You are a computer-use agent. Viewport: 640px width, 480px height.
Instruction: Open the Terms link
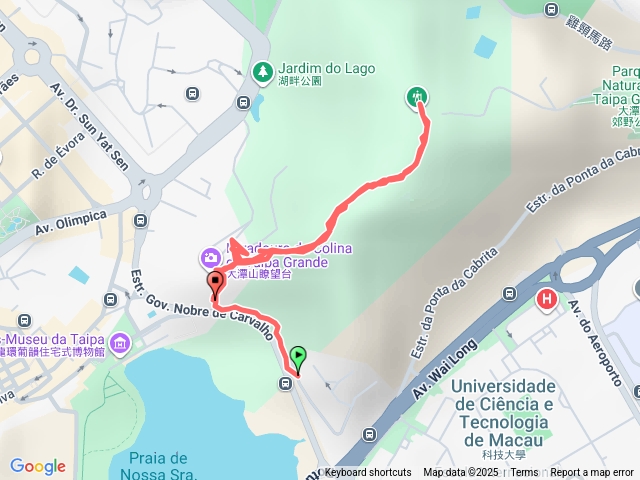pos(524,472)
